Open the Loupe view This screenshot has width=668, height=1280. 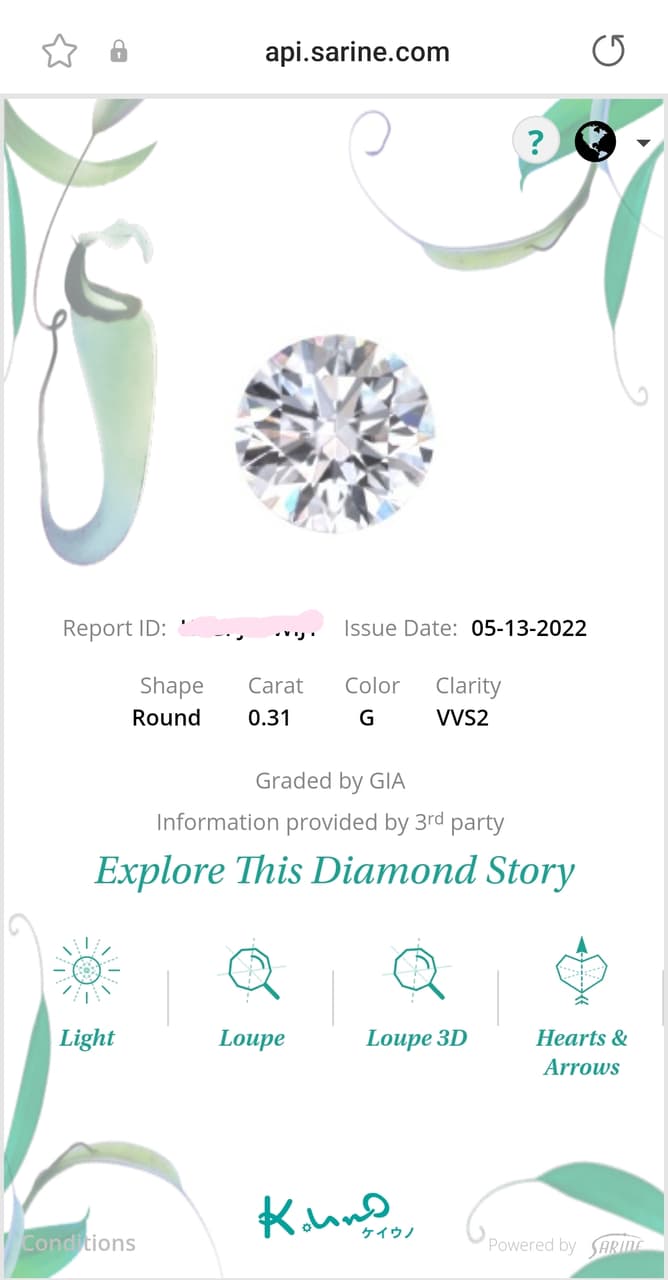(x=252, y=996)
